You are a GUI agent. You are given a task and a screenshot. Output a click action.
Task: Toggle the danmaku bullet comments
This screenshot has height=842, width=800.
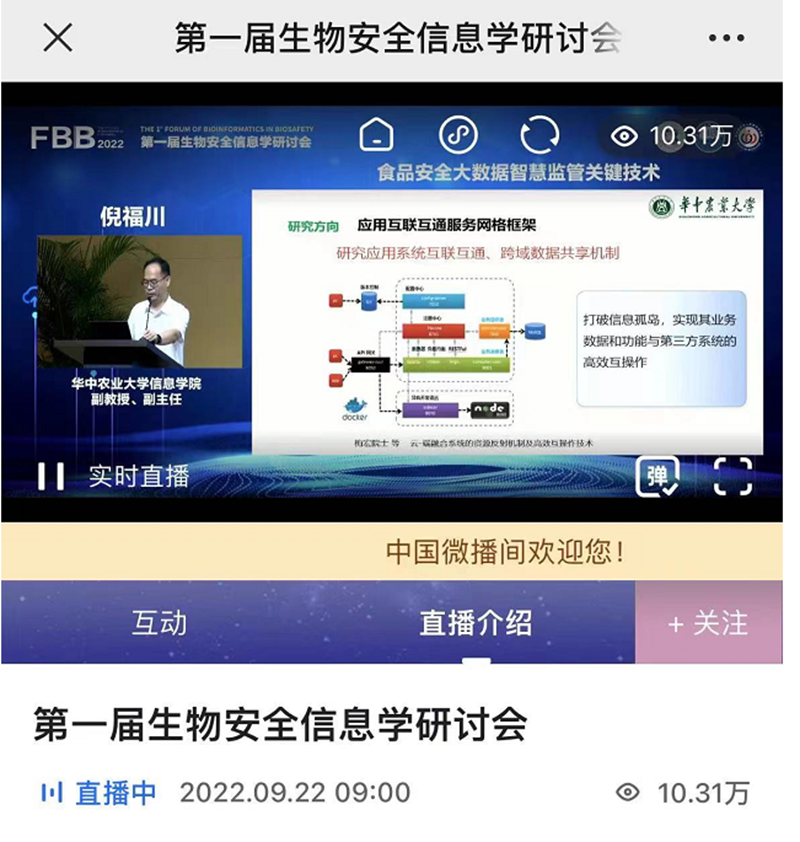[657, 476]
